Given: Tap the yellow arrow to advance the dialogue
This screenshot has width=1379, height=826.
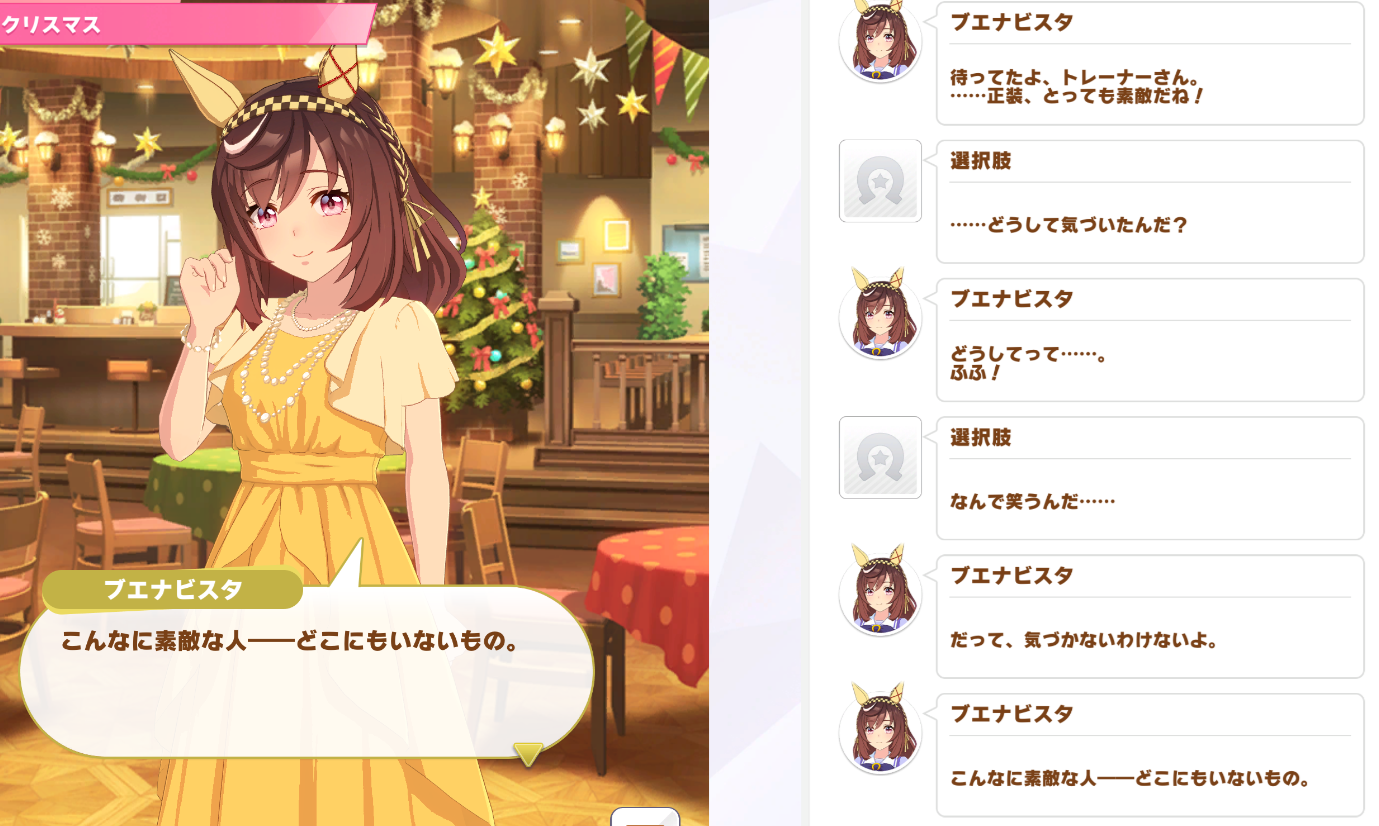Looking at the screenshot, I should click(527, 753).
